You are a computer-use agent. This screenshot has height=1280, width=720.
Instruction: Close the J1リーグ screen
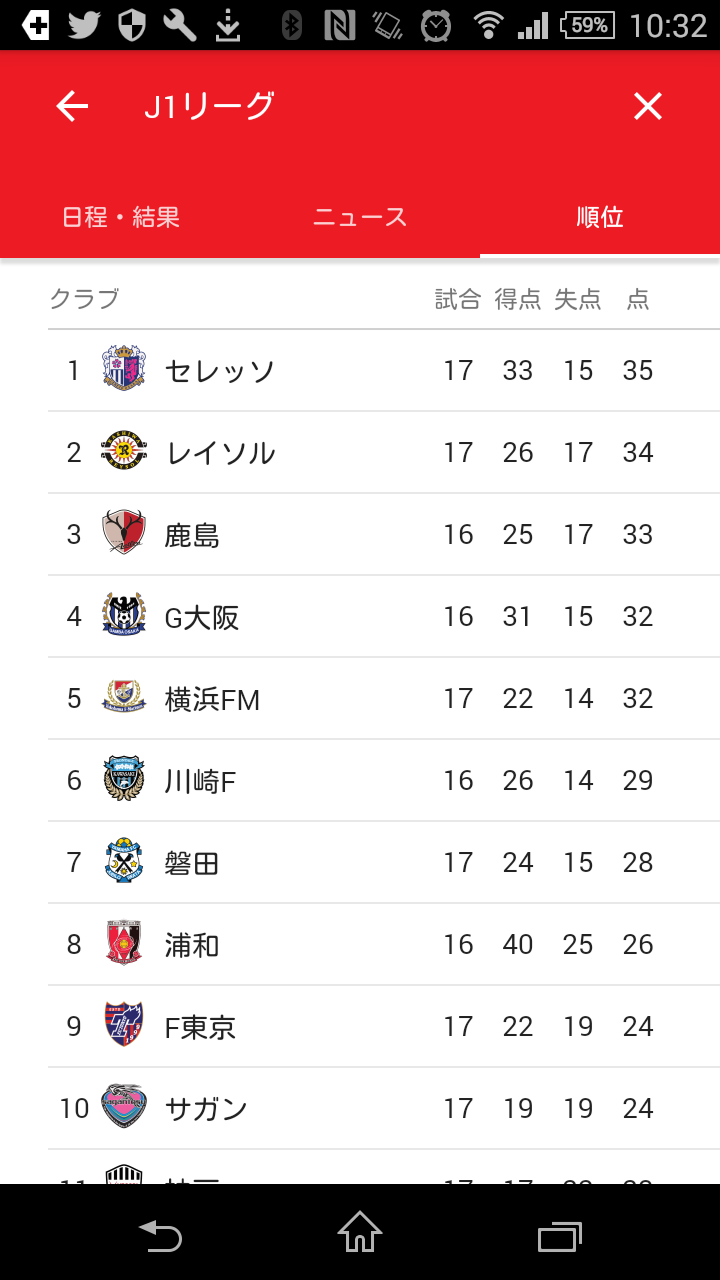(x=648, y=106)
